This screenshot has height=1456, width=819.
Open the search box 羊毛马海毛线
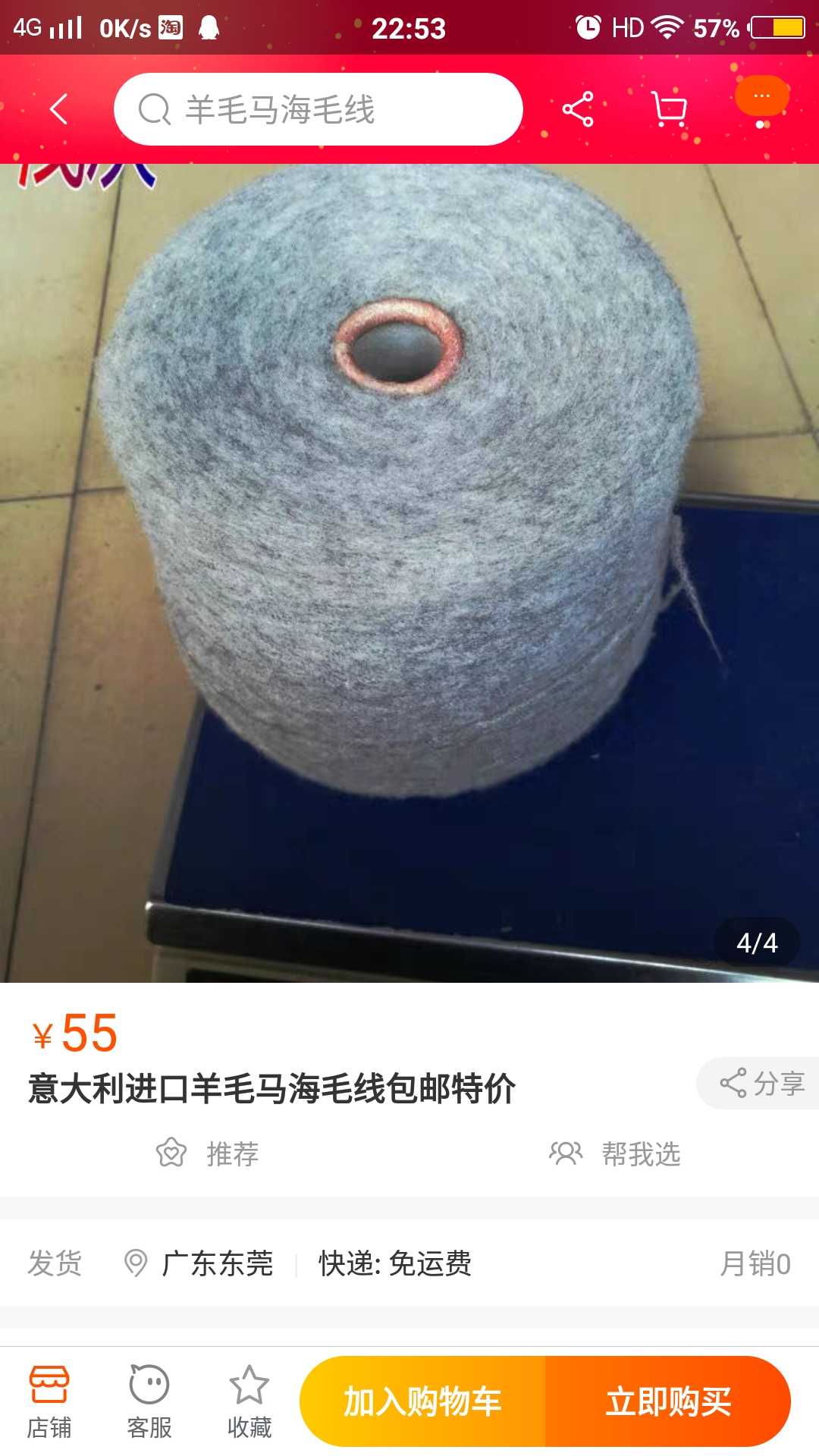click(x=318, y=109)
